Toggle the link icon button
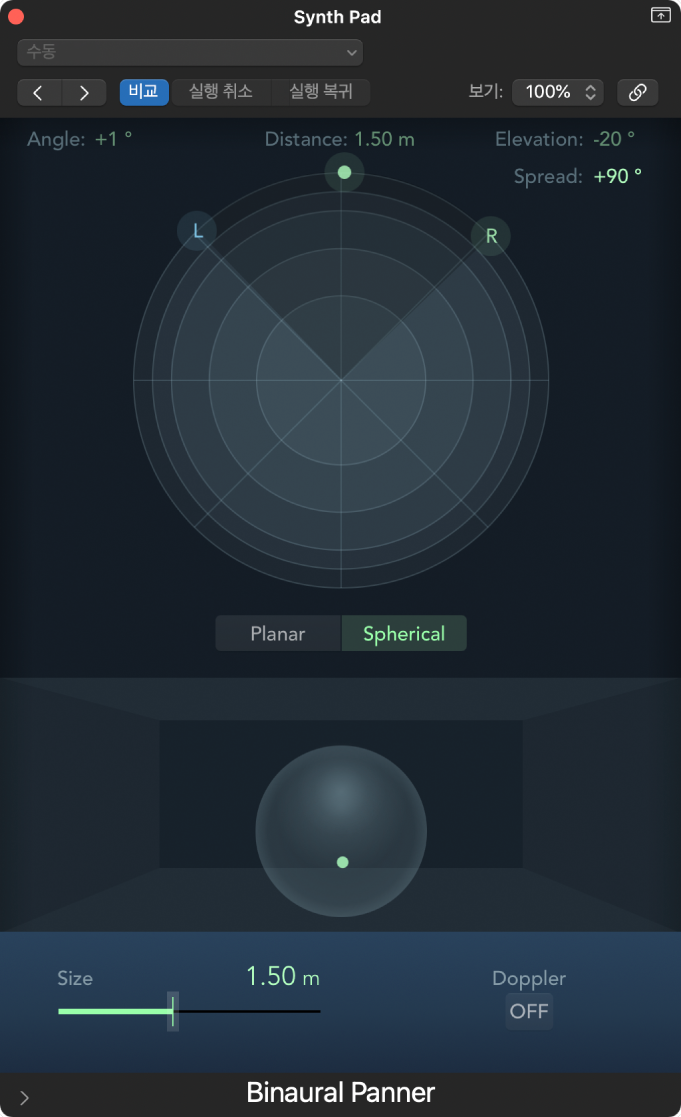Image resolution: width=681 pixels, height=1117 pixels. pos(637,92)
